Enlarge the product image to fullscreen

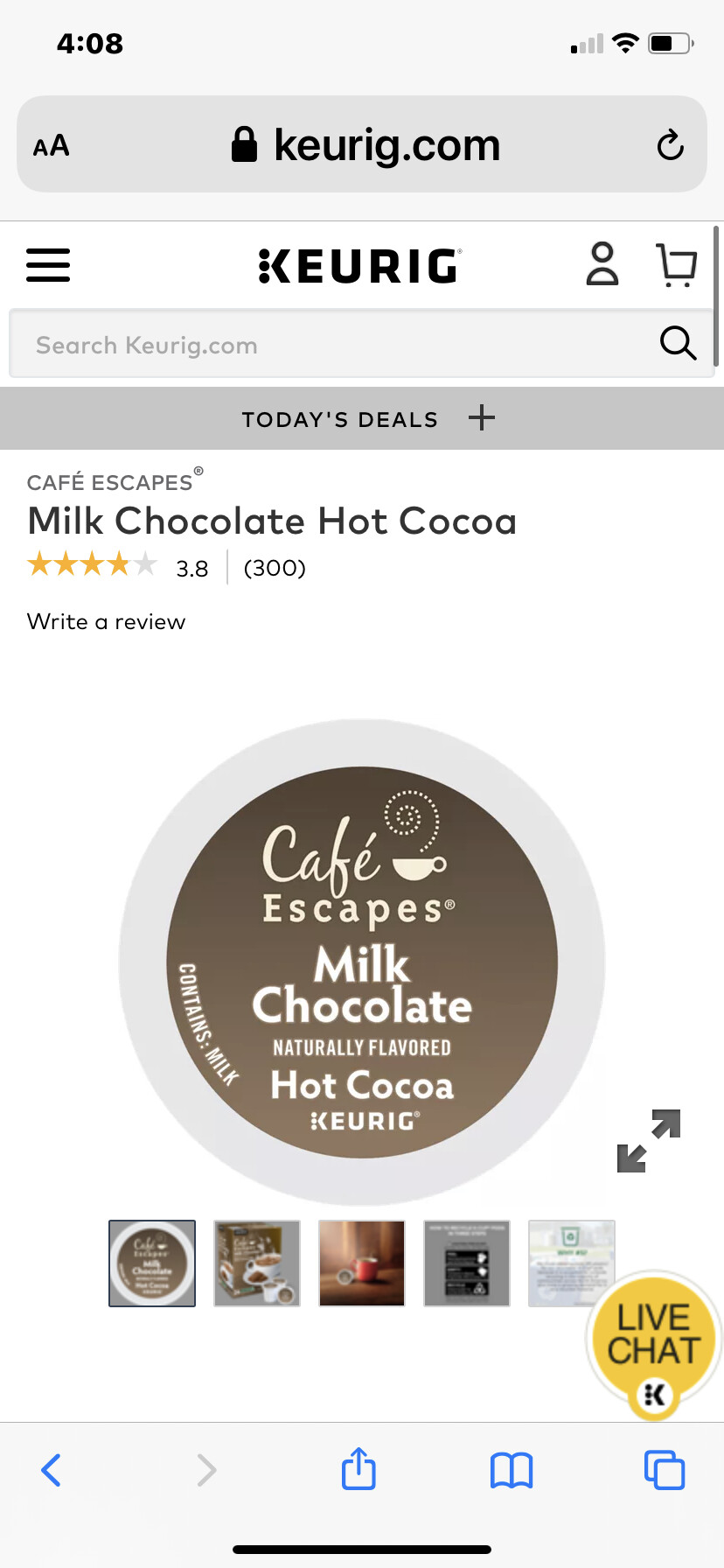click(648, 1141)
